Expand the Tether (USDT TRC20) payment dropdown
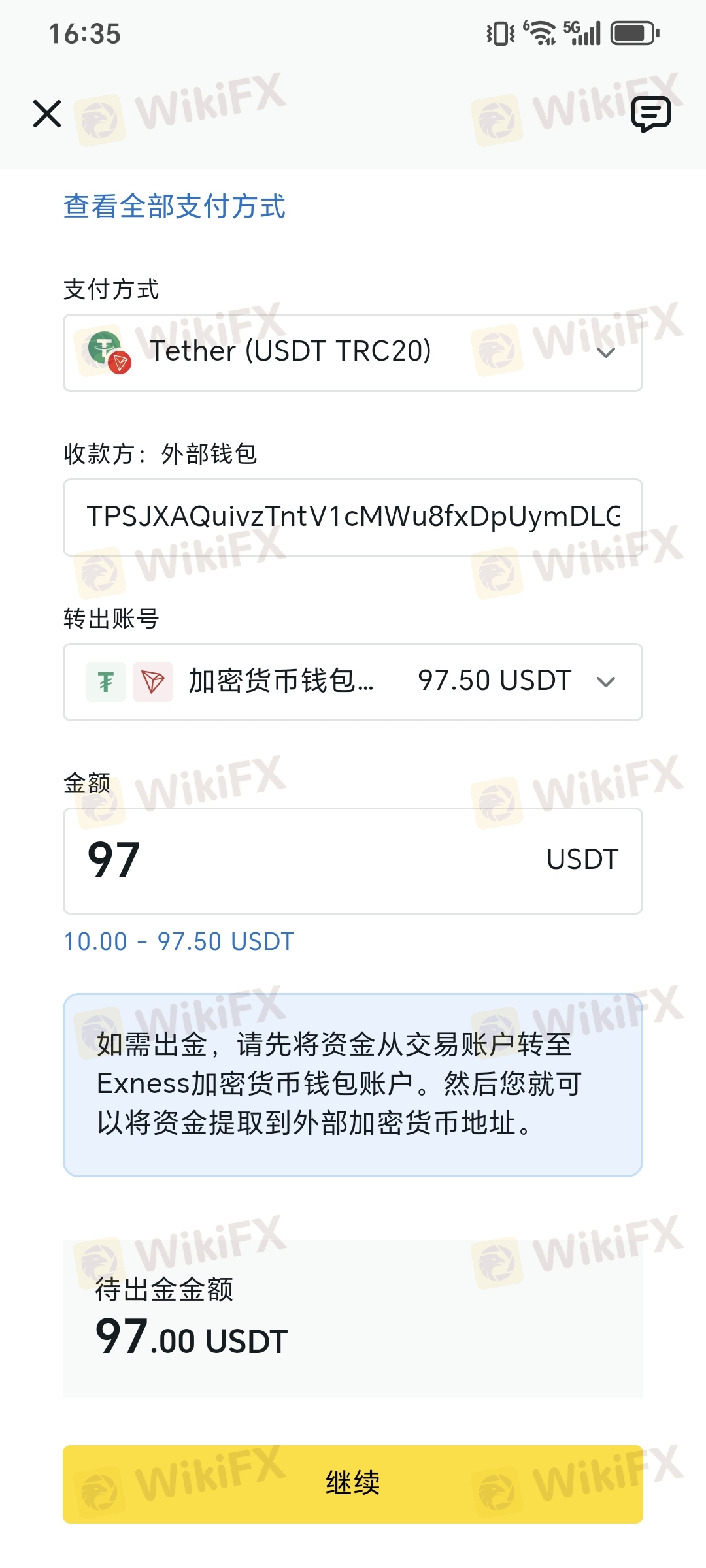Screen dimensions: 706x1568 [x=353, y=353]
